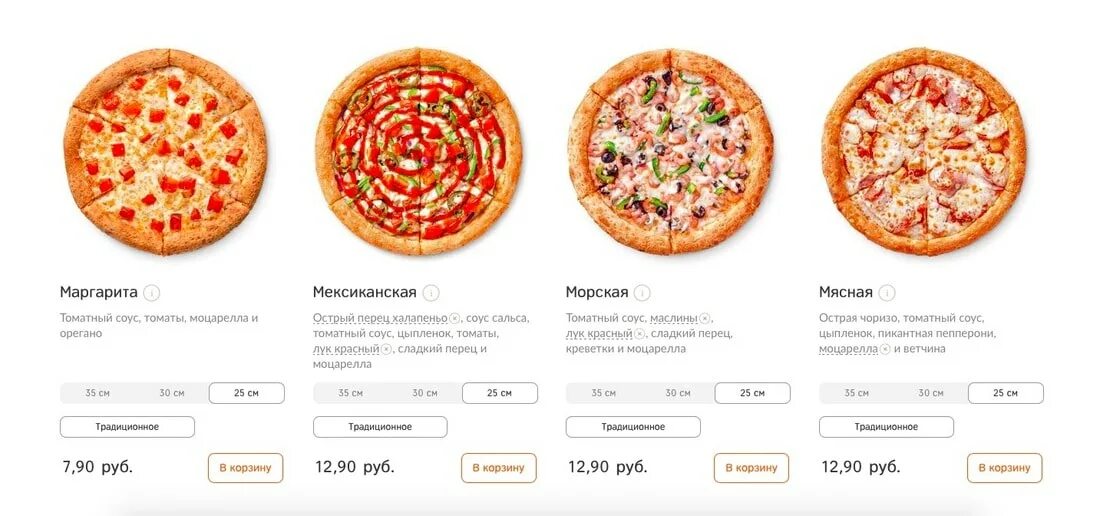Remove моцарелла from Мясная pizza

point(885,349)
